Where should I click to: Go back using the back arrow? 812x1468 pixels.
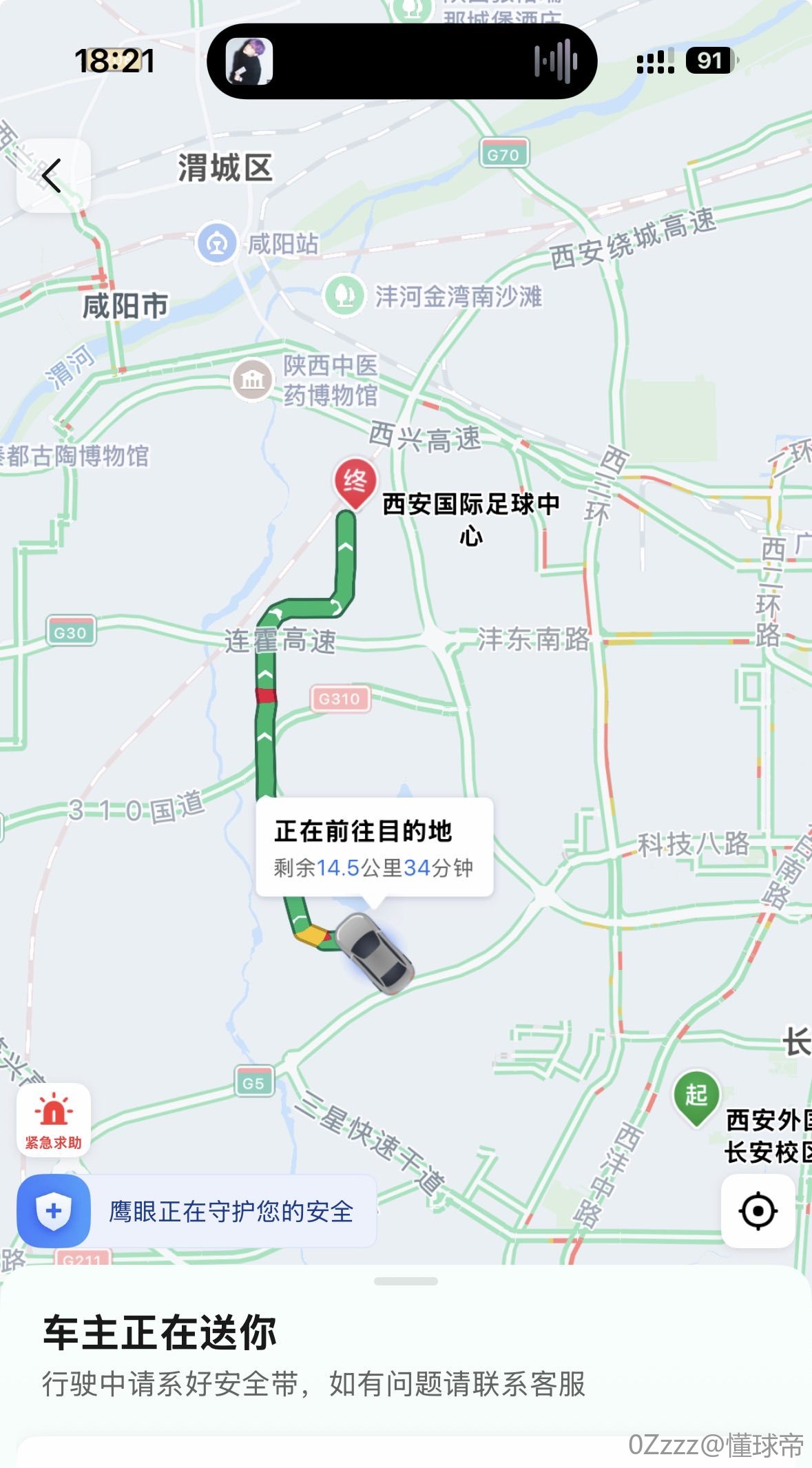[x=53, y=176]
